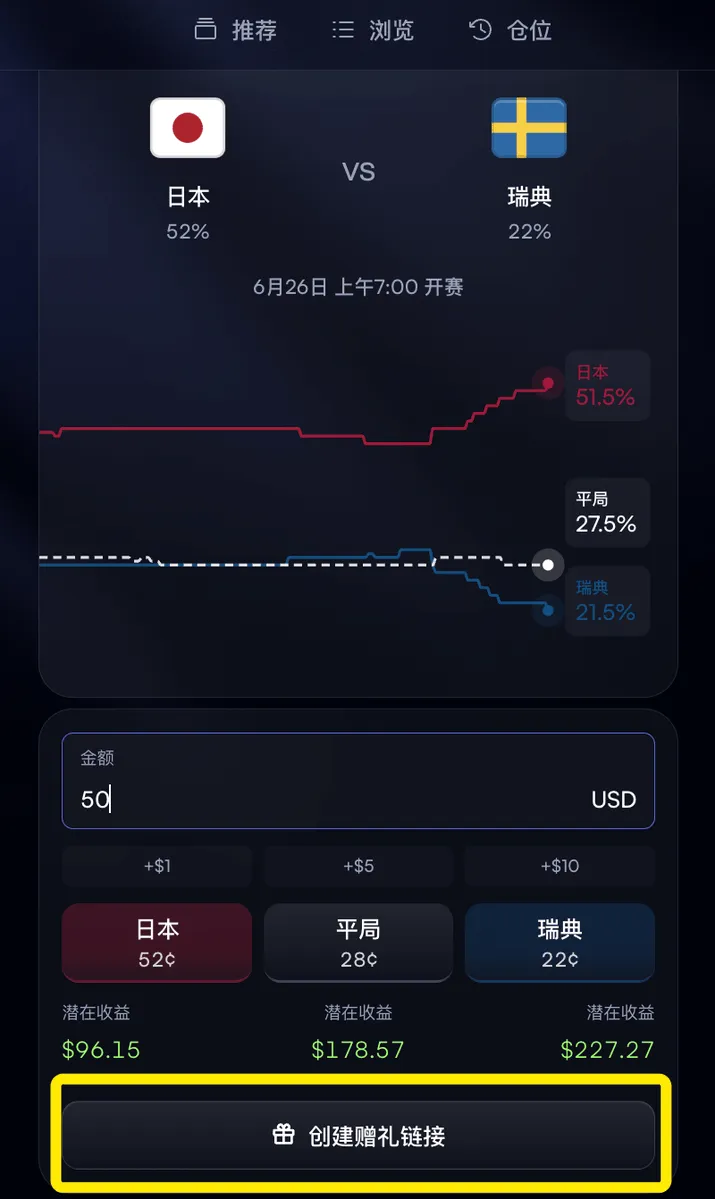Image resolution: width=715 pixels, height=1199 pixels.
Task: Select the 日本 52¢ outcome
Action: coord(157,943)
